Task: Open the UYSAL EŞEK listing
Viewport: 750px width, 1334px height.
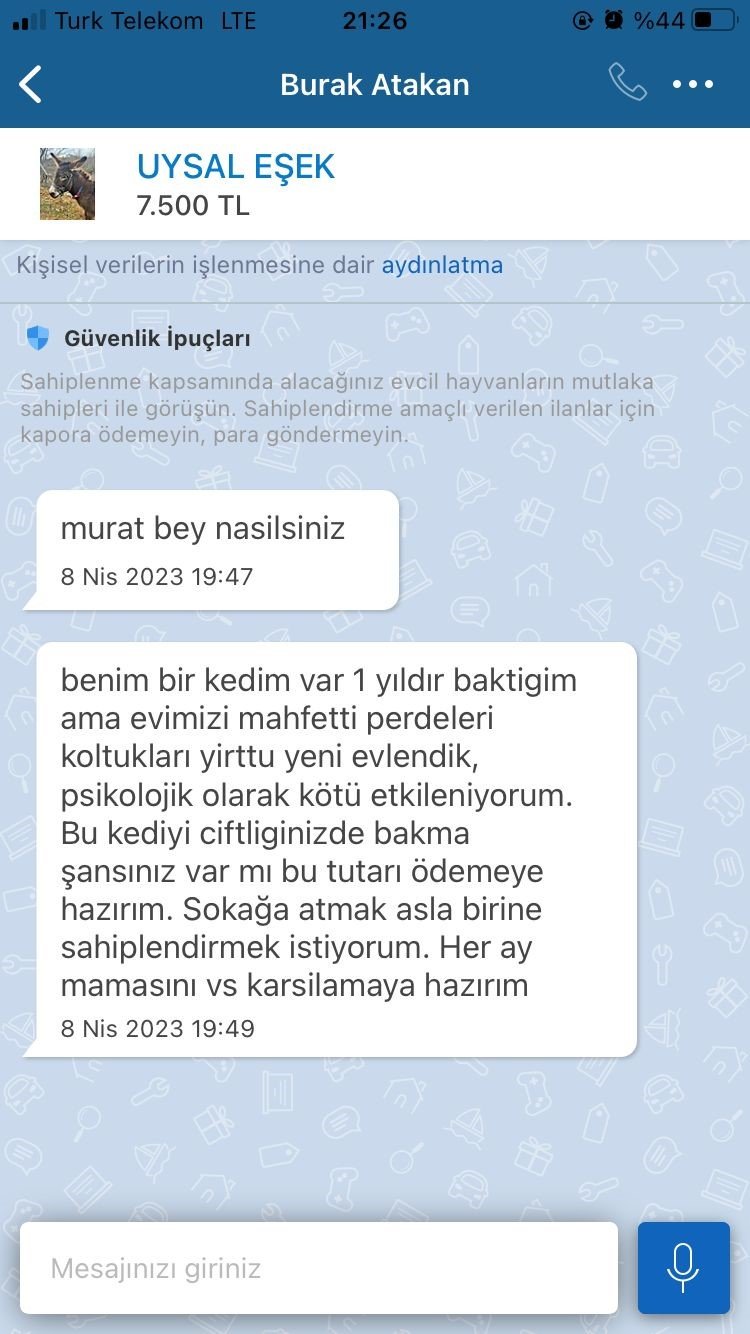Action: point(236,167)
